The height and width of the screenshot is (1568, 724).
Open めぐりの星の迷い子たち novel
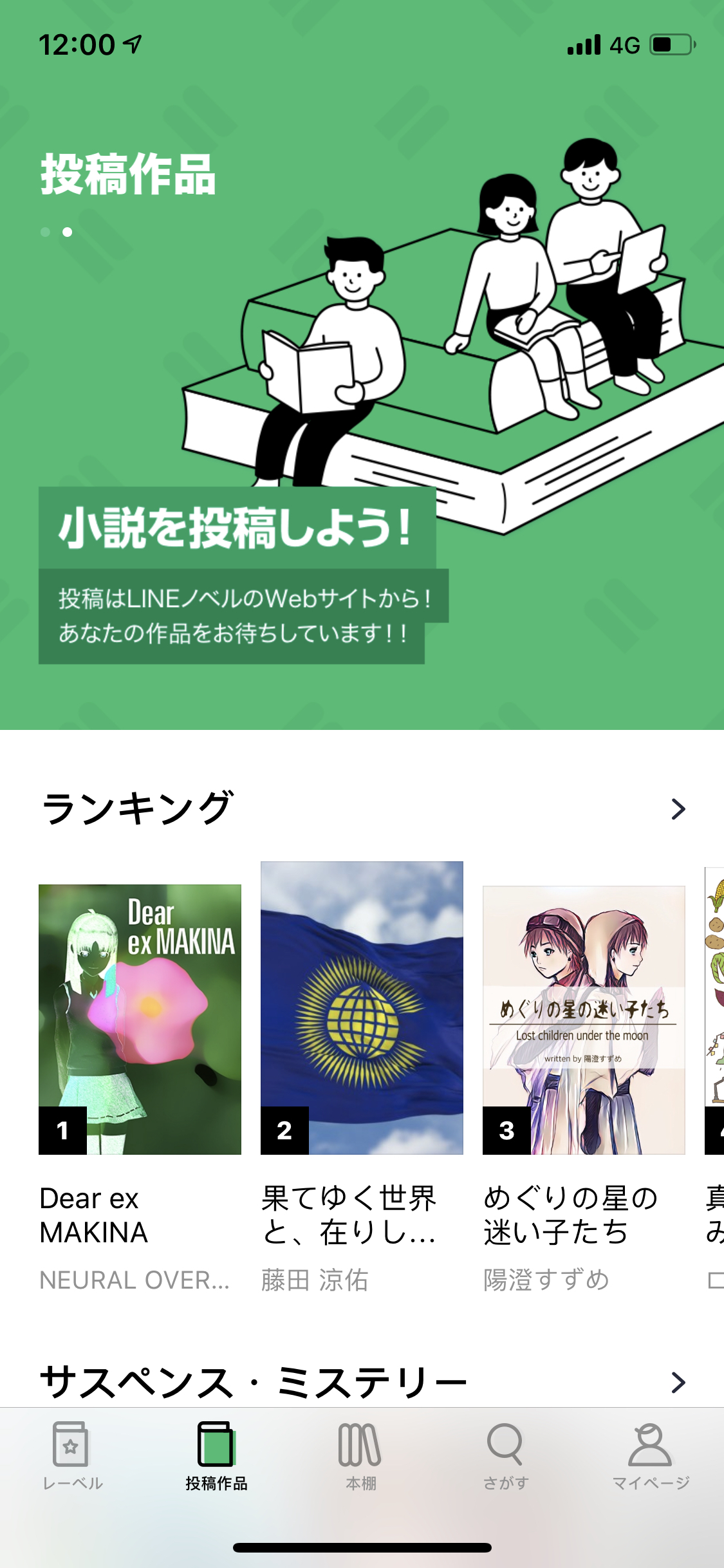click(584, 1020)
